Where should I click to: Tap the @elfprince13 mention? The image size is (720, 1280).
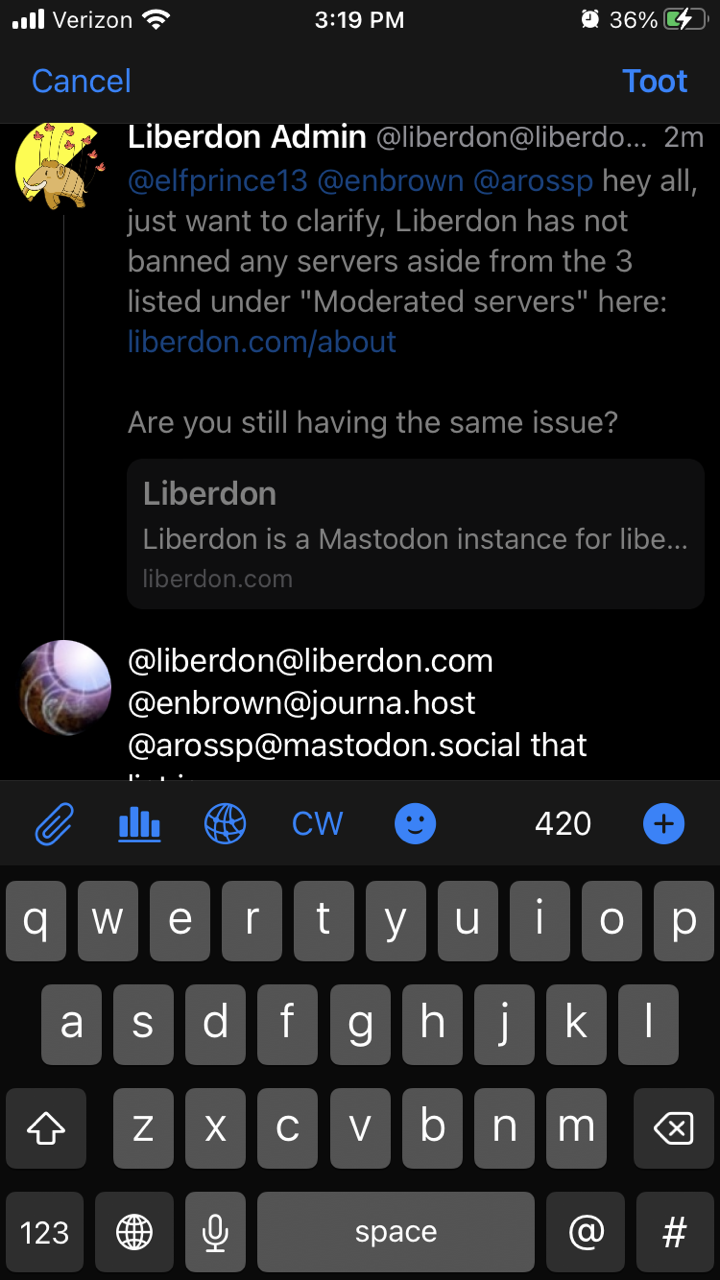218,181
